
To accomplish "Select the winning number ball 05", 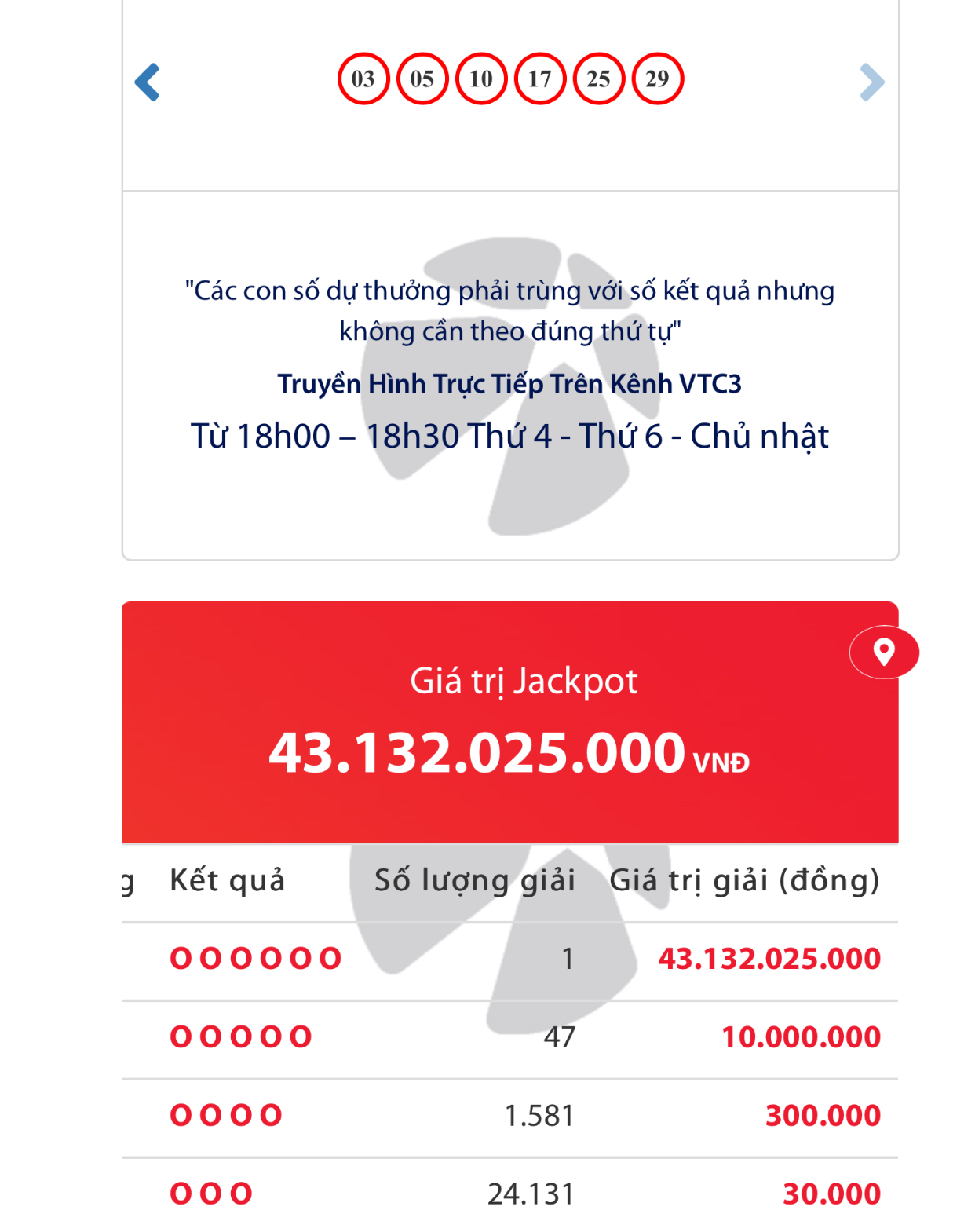I will 422,79.
